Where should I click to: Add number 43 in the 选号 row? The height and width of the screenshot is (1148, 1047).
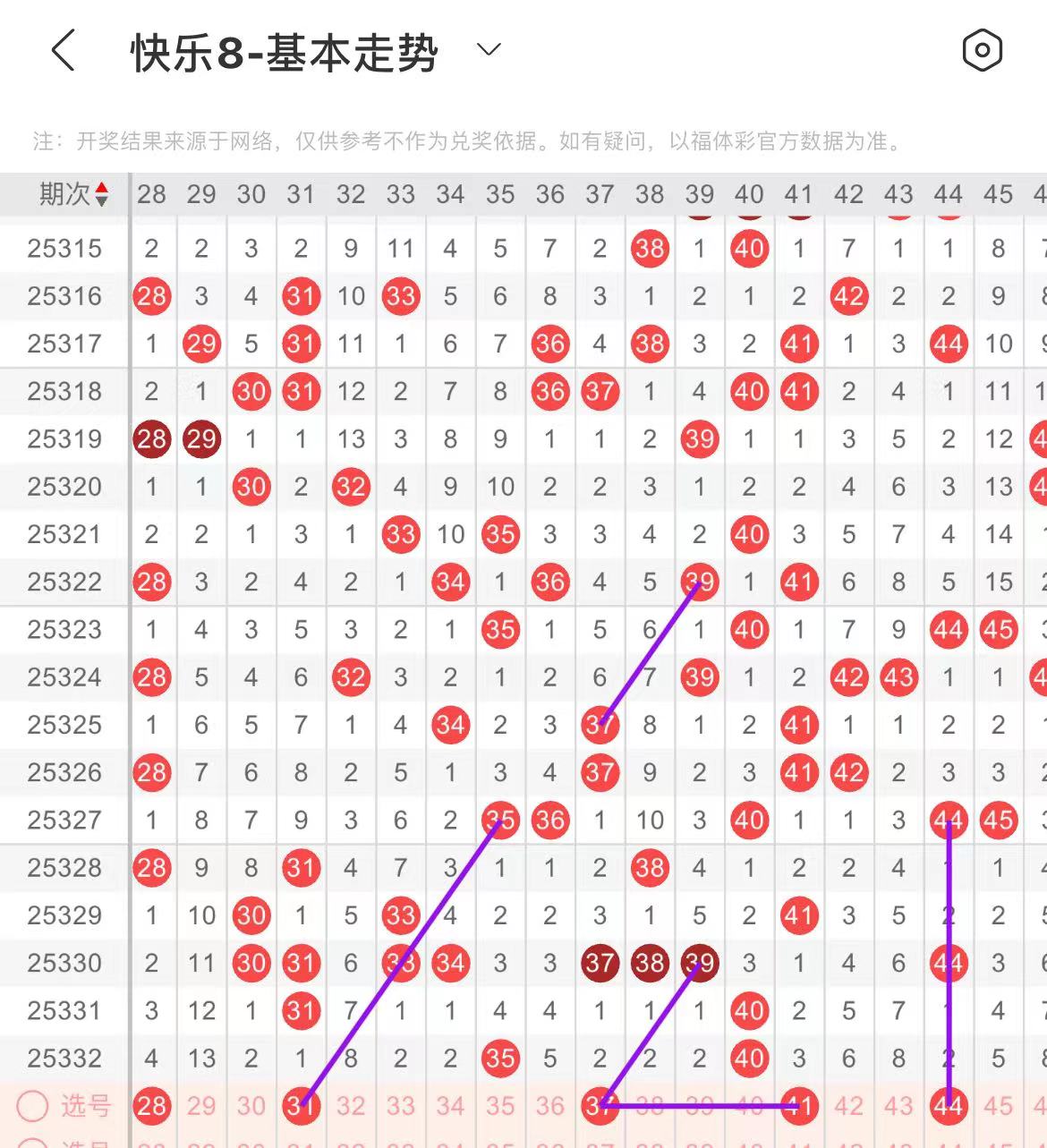[x=898, y=1106]
